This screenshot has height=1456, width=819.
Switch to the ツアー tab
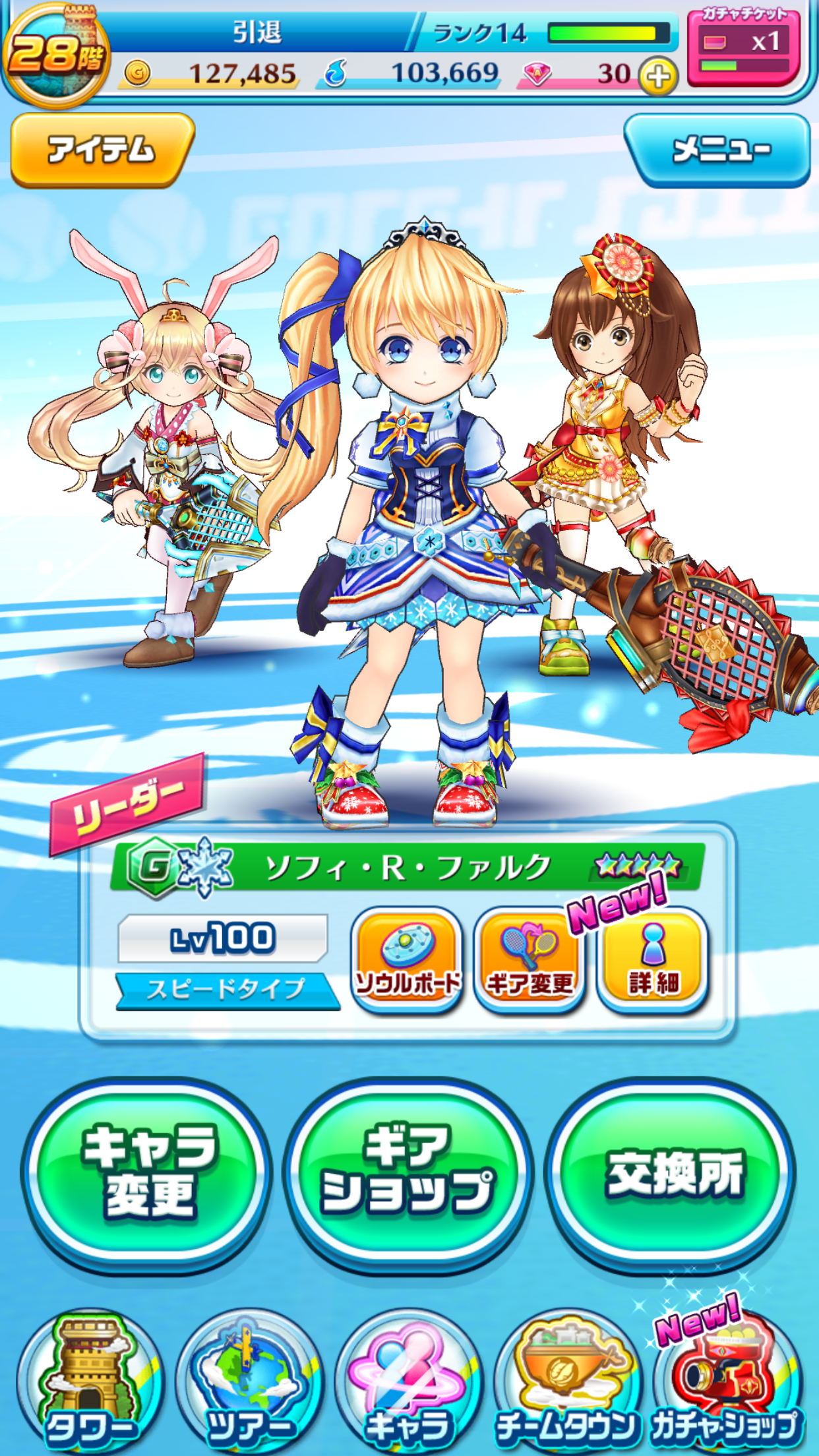point(249,1381)
